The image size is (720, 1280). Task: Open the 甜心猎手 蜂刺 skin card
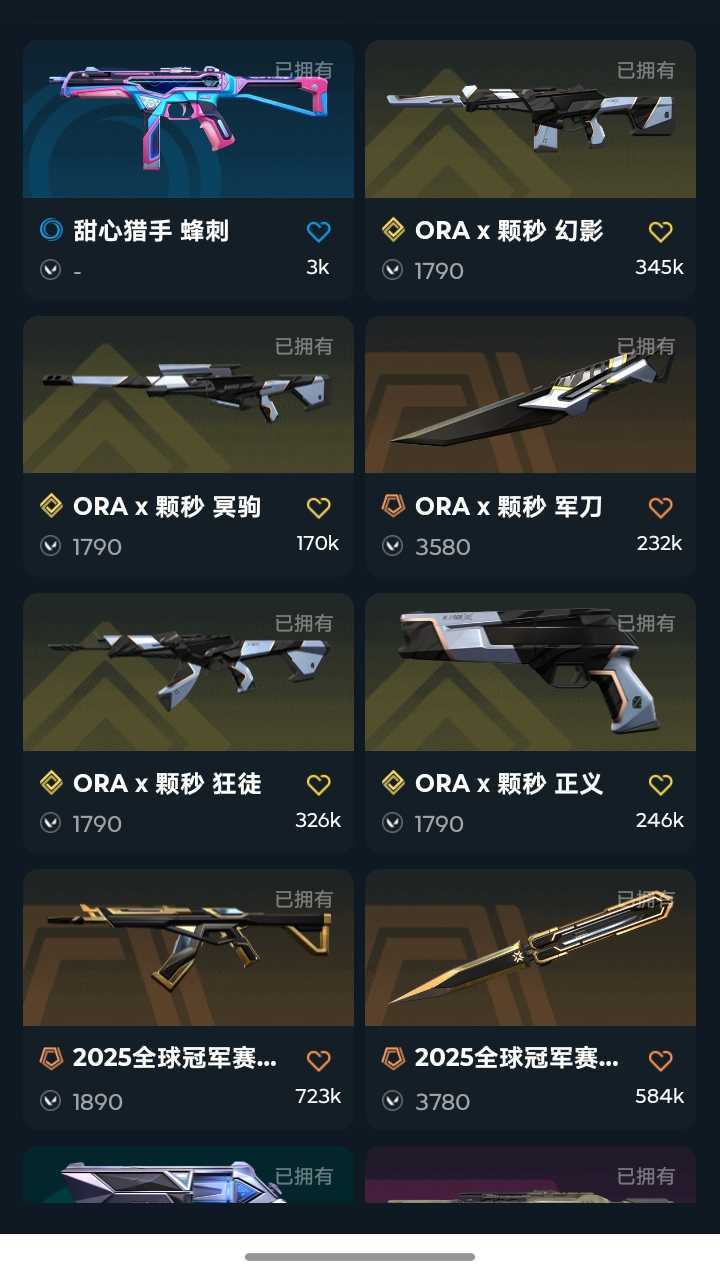[x=188, y=120]
